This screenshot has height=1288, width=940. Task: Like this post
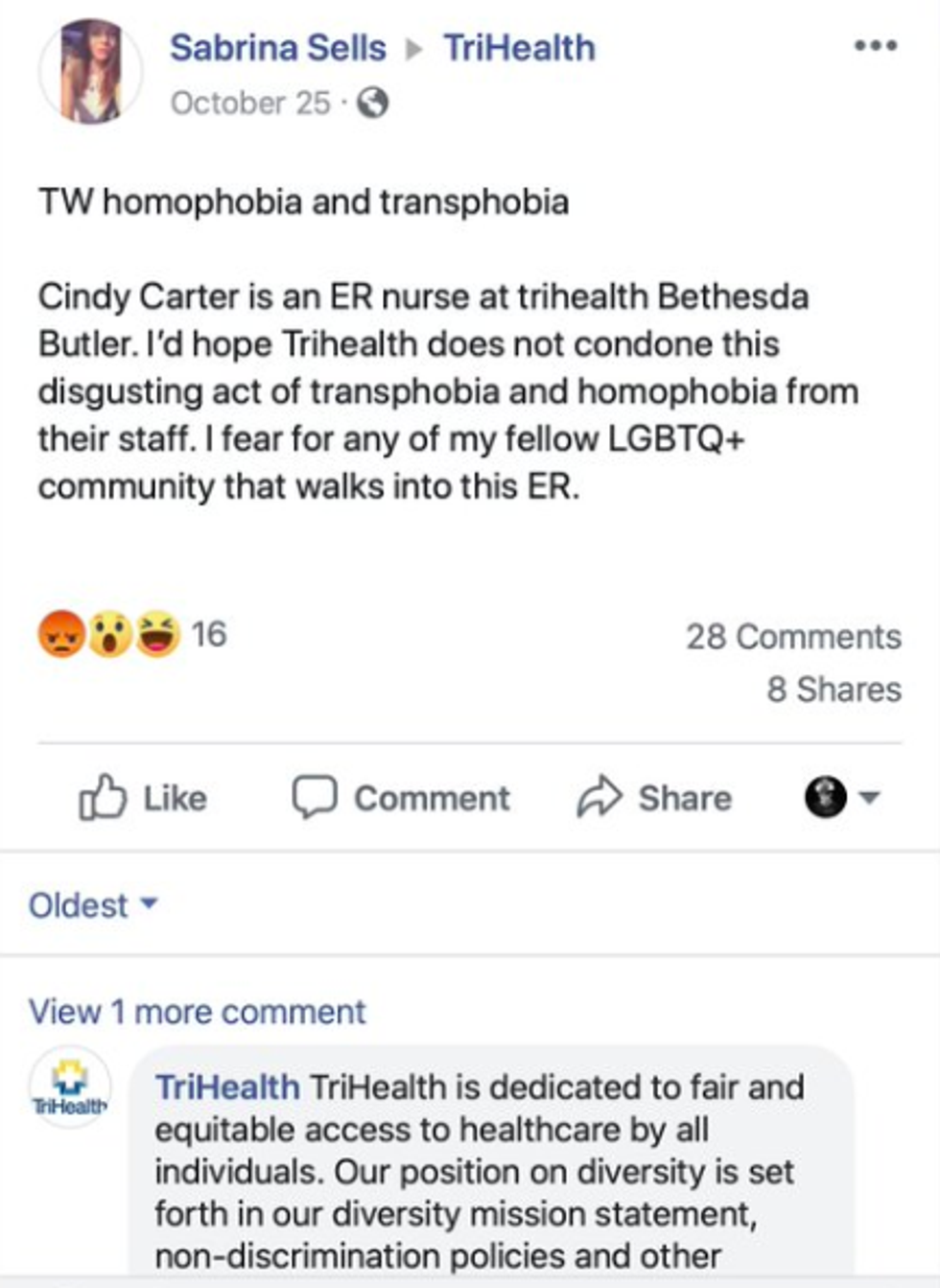pyautogui.click(x=144, y=798)
